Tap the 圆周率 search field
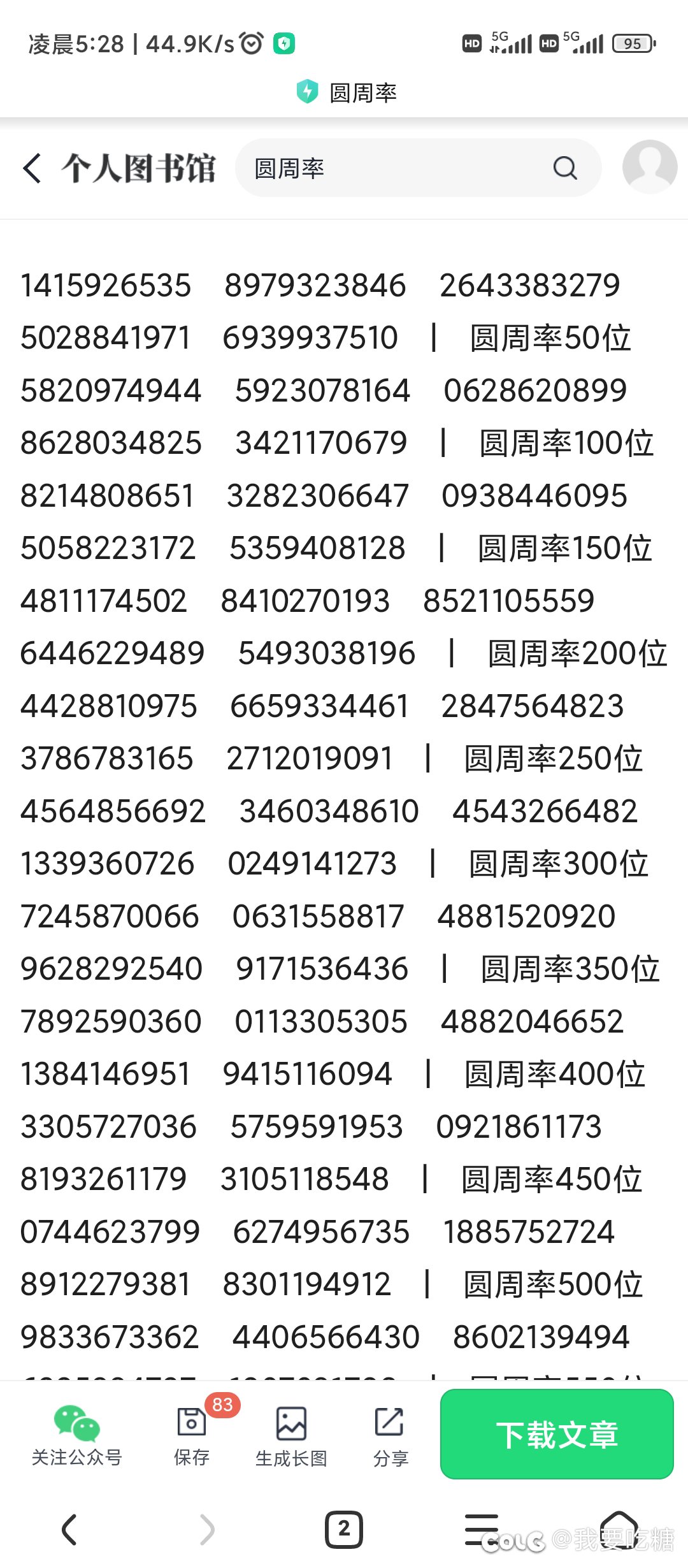This screenshot has width=688, height=1568. tap(395, 169)
